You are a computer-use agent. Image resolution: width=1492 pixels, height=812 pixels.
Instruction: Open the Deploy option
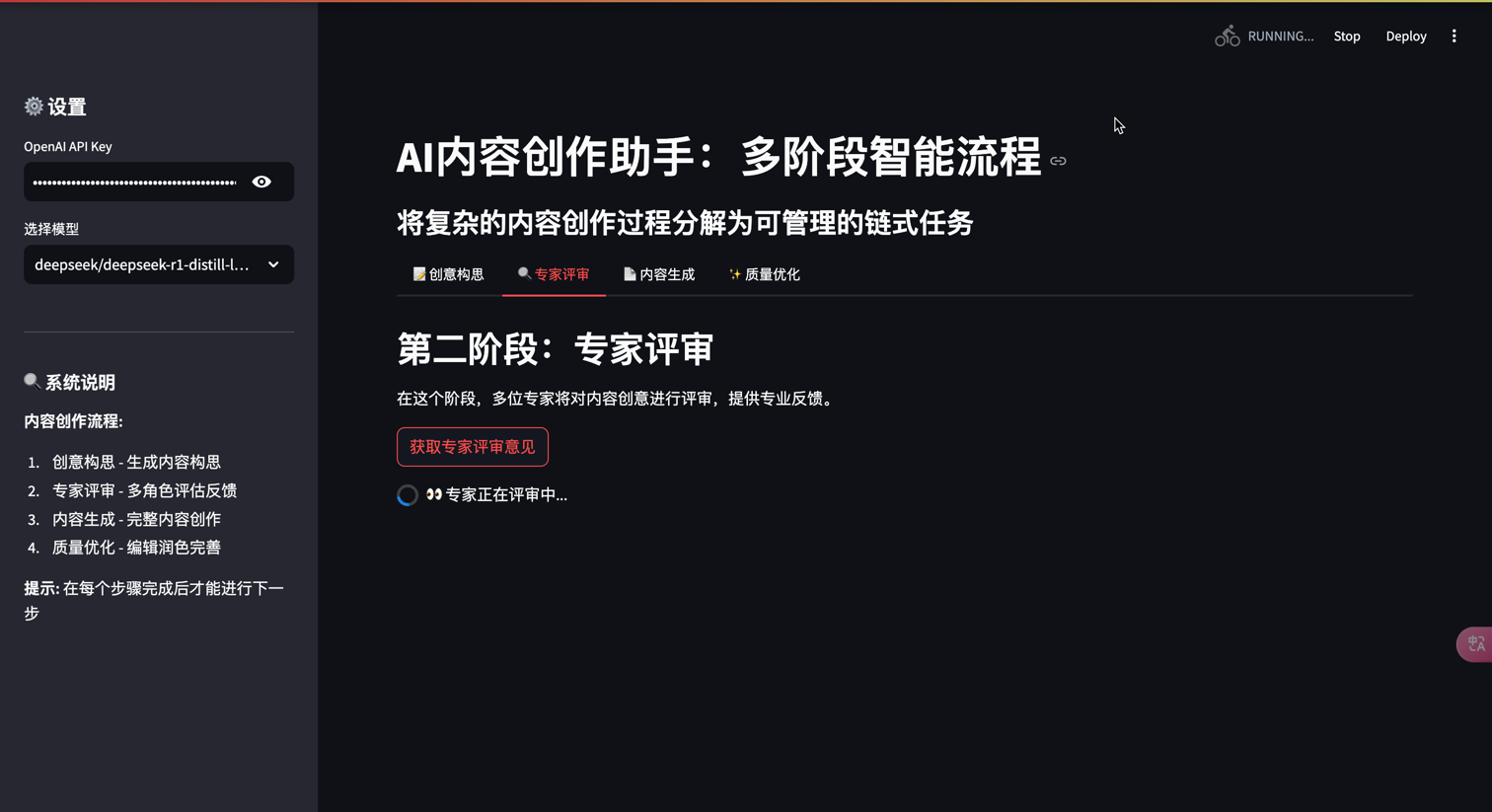[x=1405, y=37]
